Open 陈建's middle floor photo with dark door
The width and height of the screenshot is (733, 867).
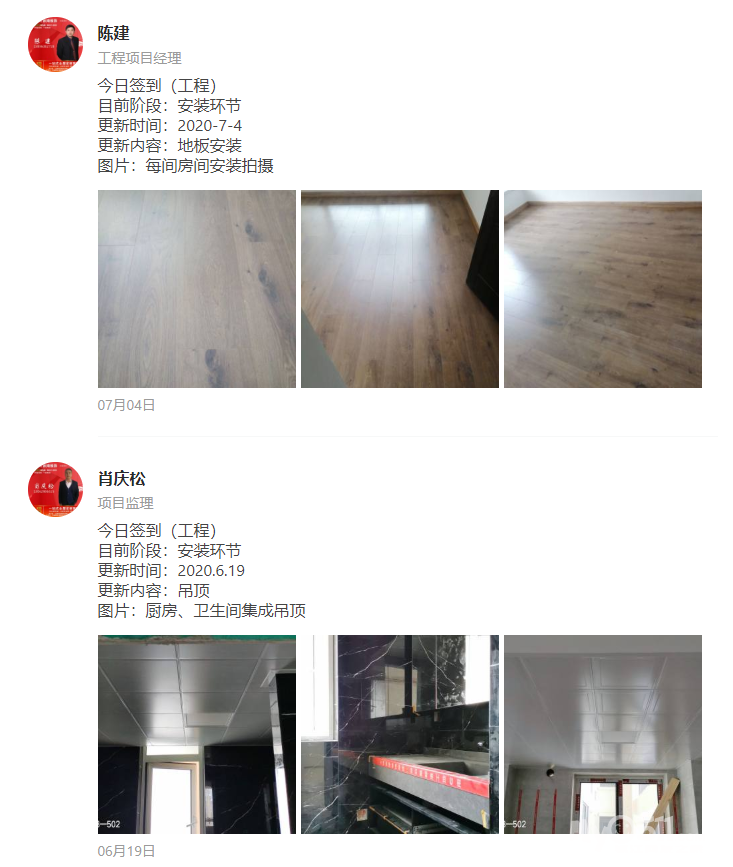coord(400,289)
